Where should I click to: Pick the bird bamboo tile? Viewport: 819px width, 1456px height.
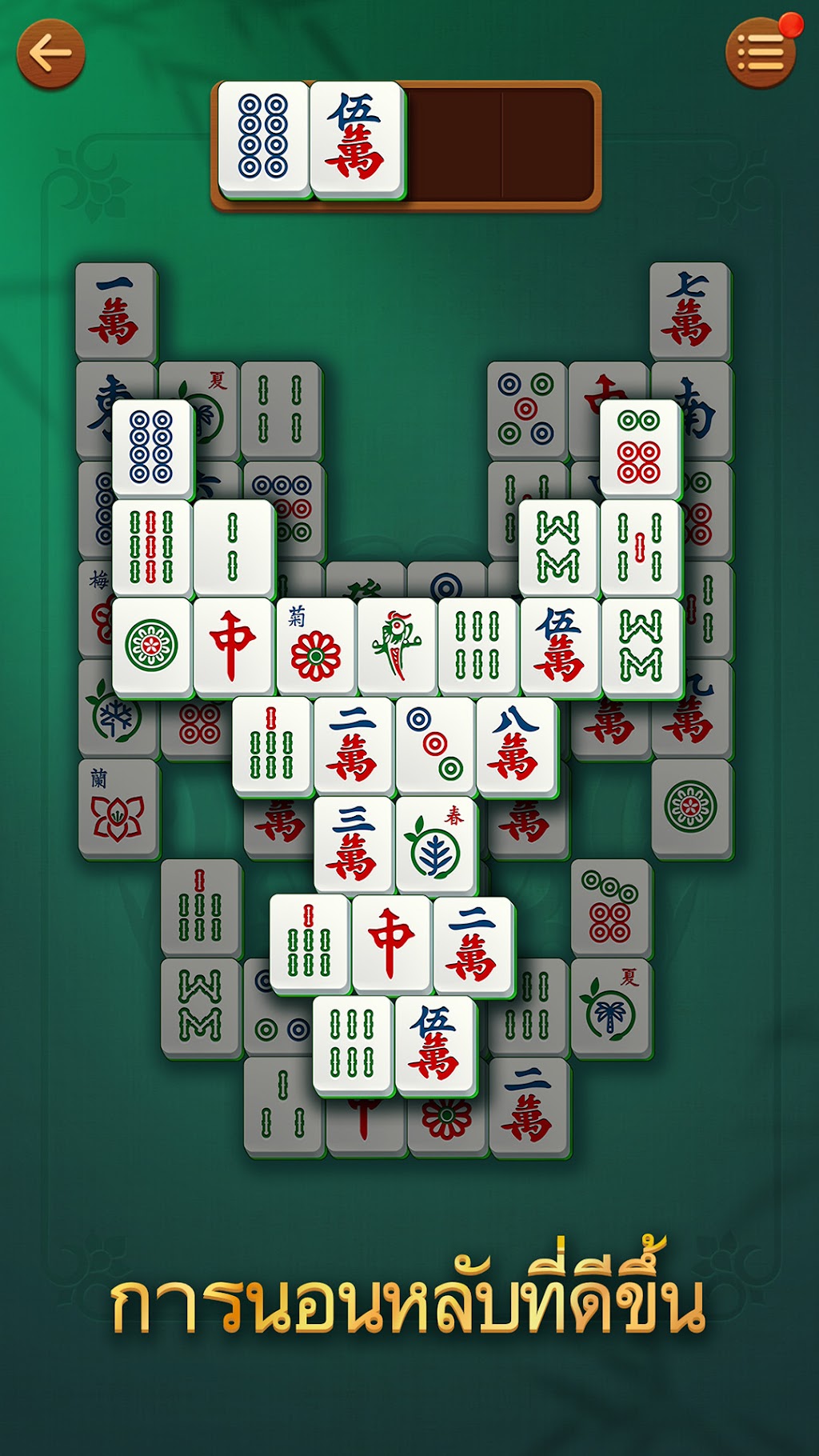[x=398, y=646]
